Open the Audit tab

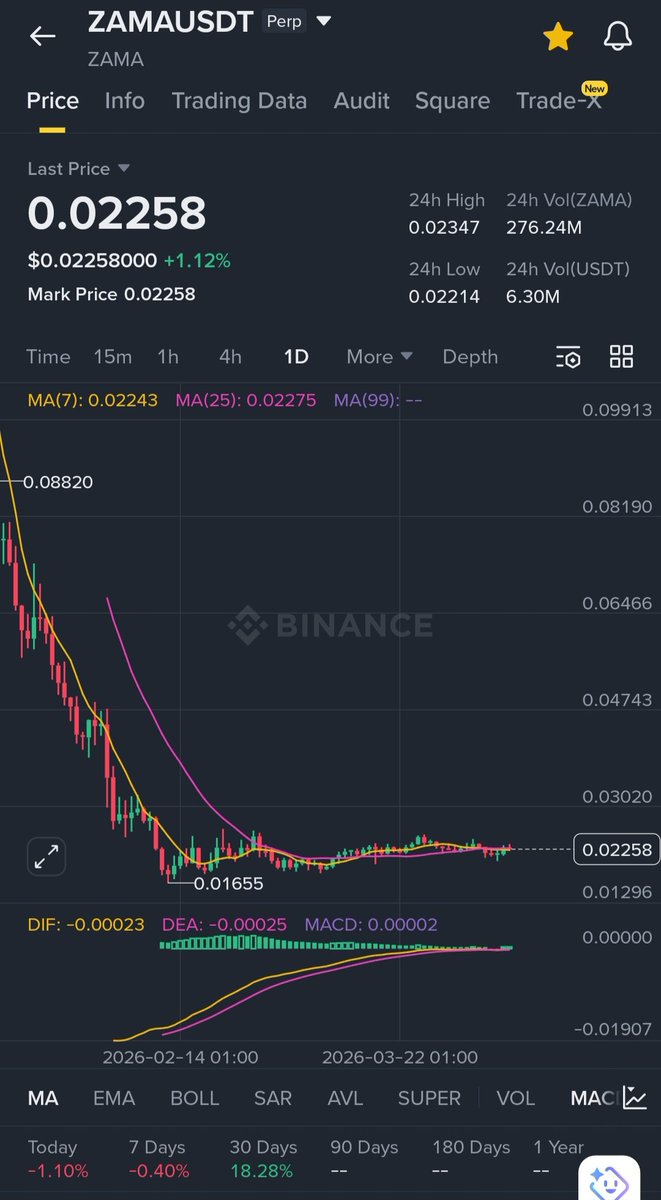coord(362,101)
